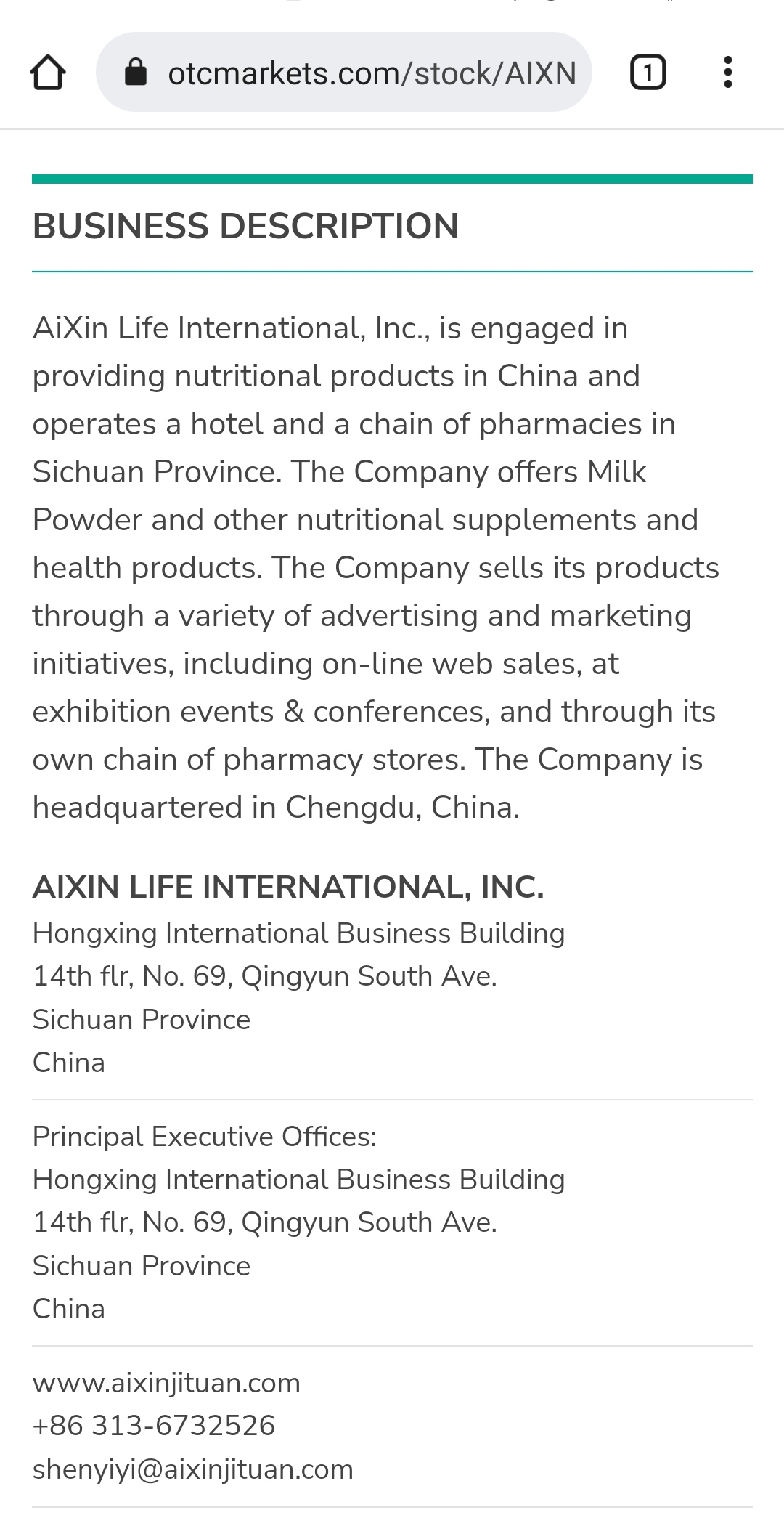Viewport: 784px width, 1518px height.
Task: Open the browser overflow menu
Action: [727, 73]
